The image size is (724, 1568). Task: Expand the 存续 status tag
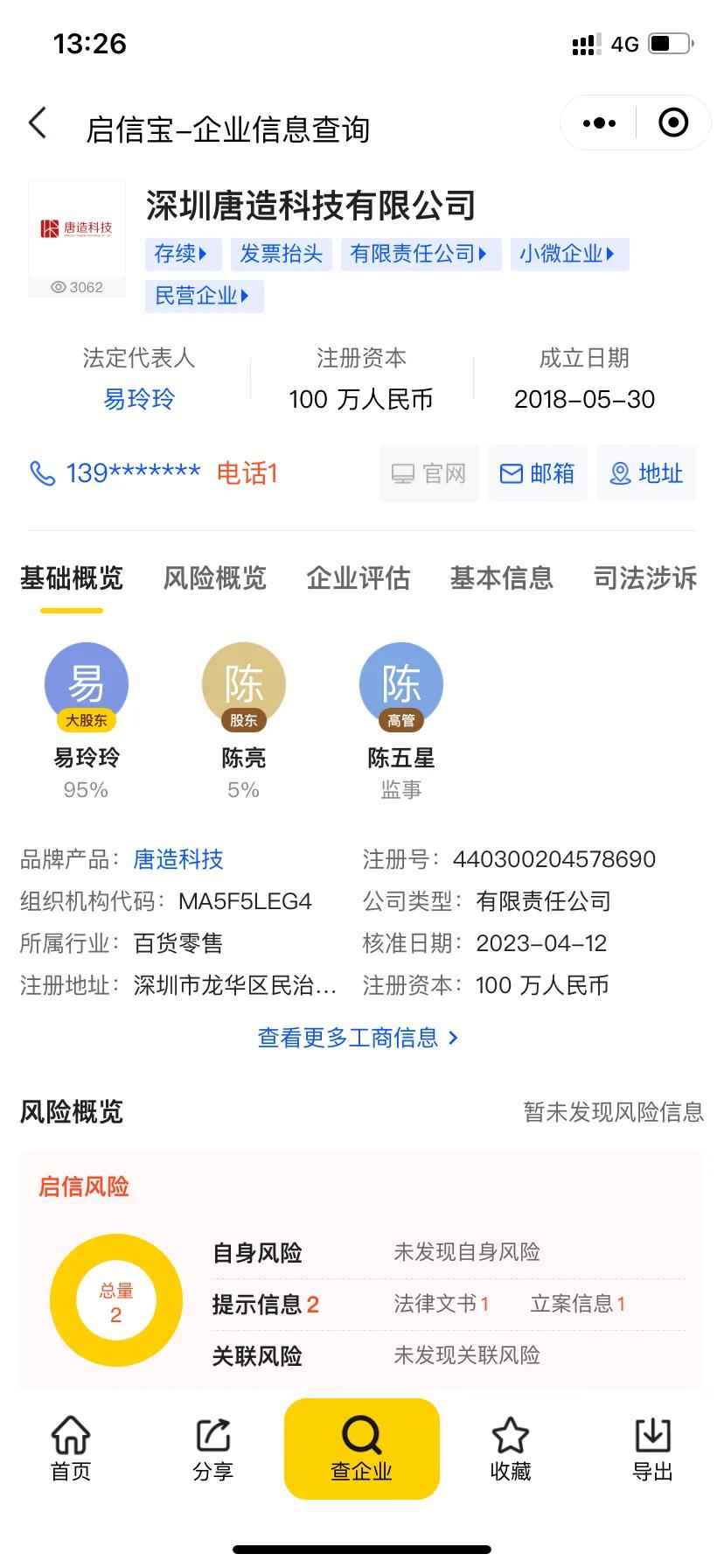[182, 255]
